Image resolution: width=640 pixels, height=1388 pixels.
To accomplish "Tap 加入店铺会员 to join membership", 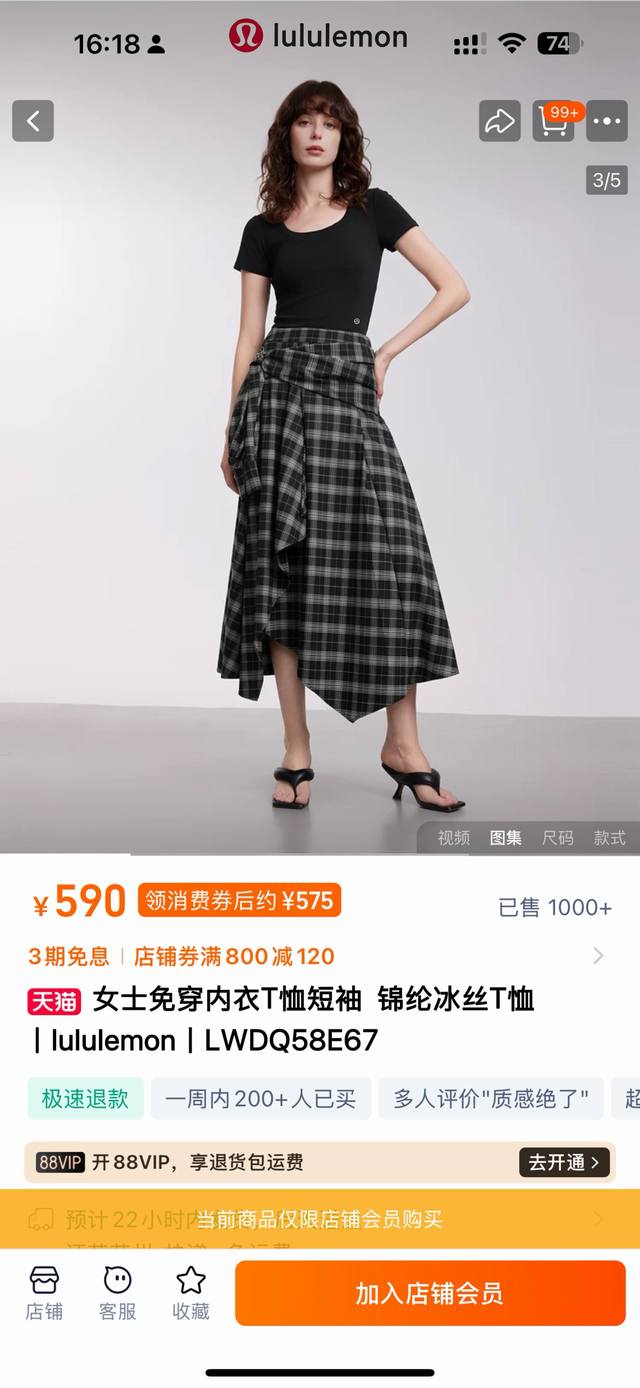I will (429, 1293).
